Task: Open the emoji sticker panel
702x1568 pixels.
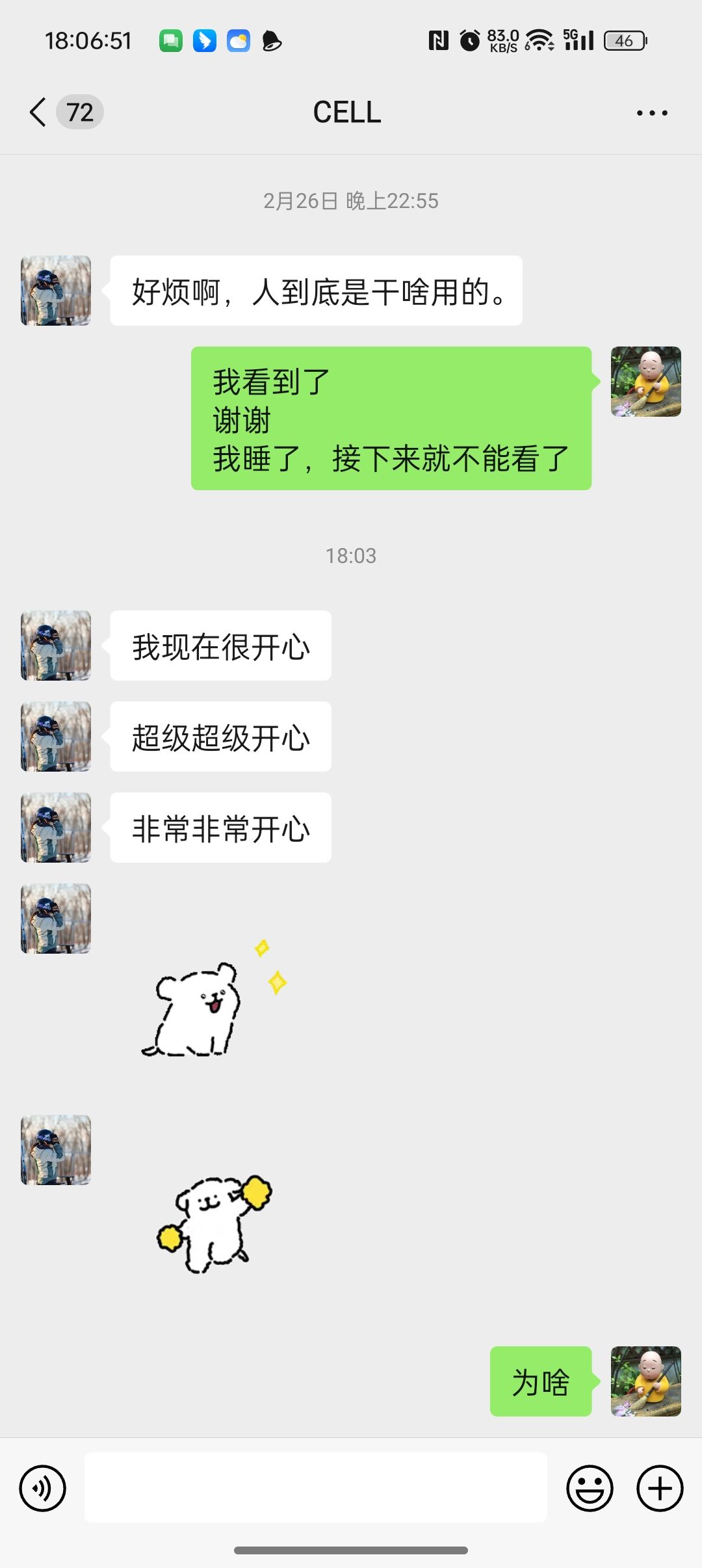Action: tap(590, 1488)
